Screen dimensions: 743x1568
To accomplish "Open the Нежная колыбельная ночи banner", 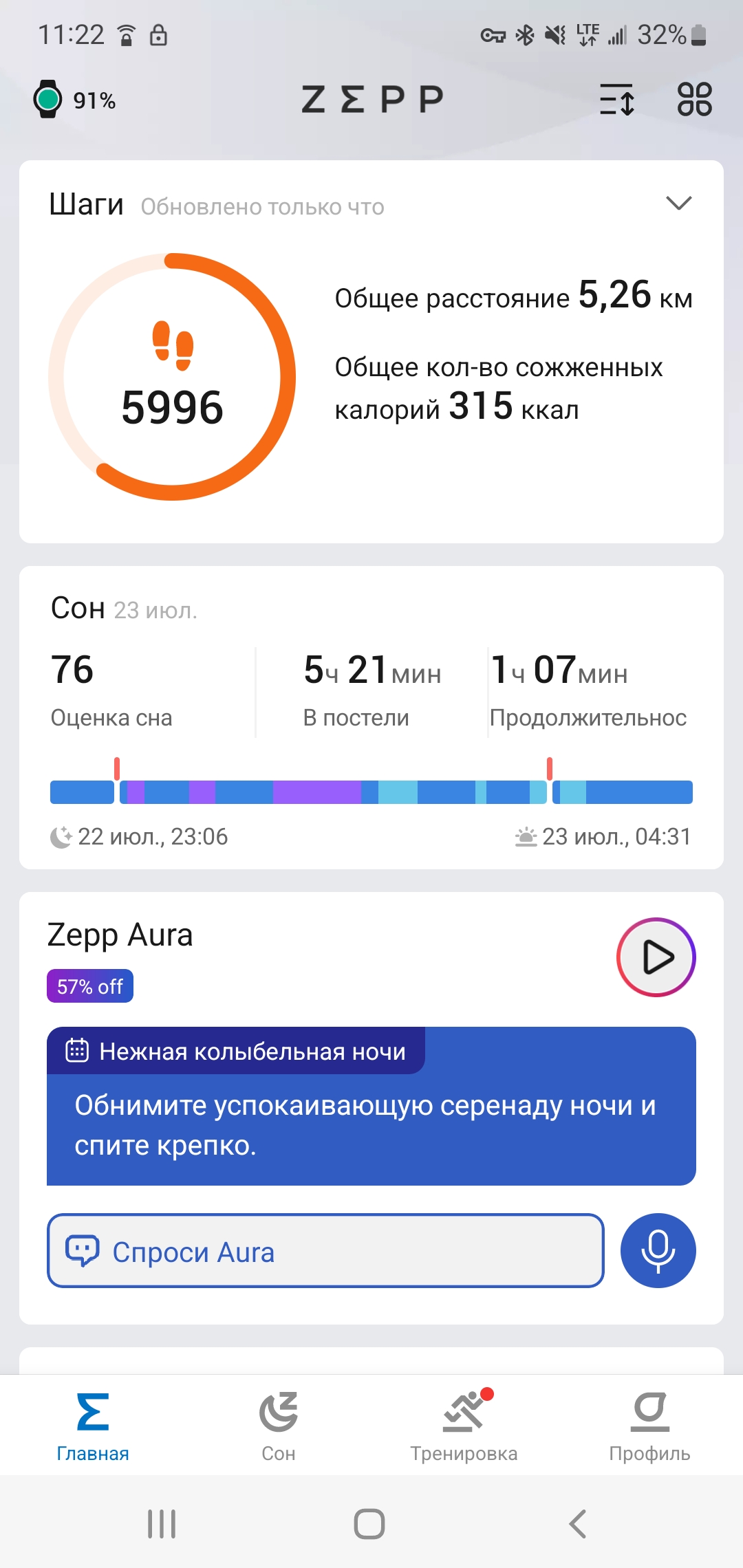I will (371, 1106).
